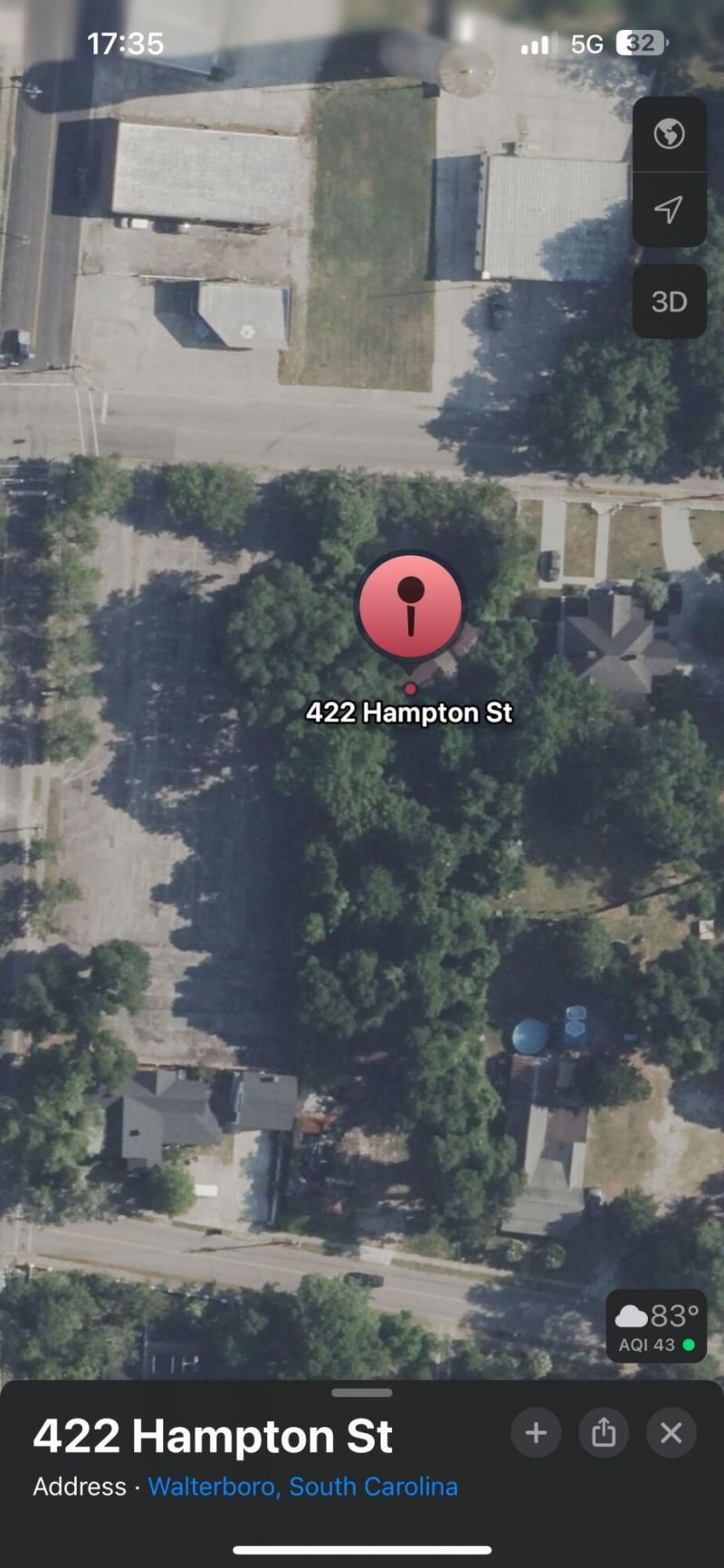Tap the plus icon to add place
Screen dimensions: 724x1568
[536, 1433]
